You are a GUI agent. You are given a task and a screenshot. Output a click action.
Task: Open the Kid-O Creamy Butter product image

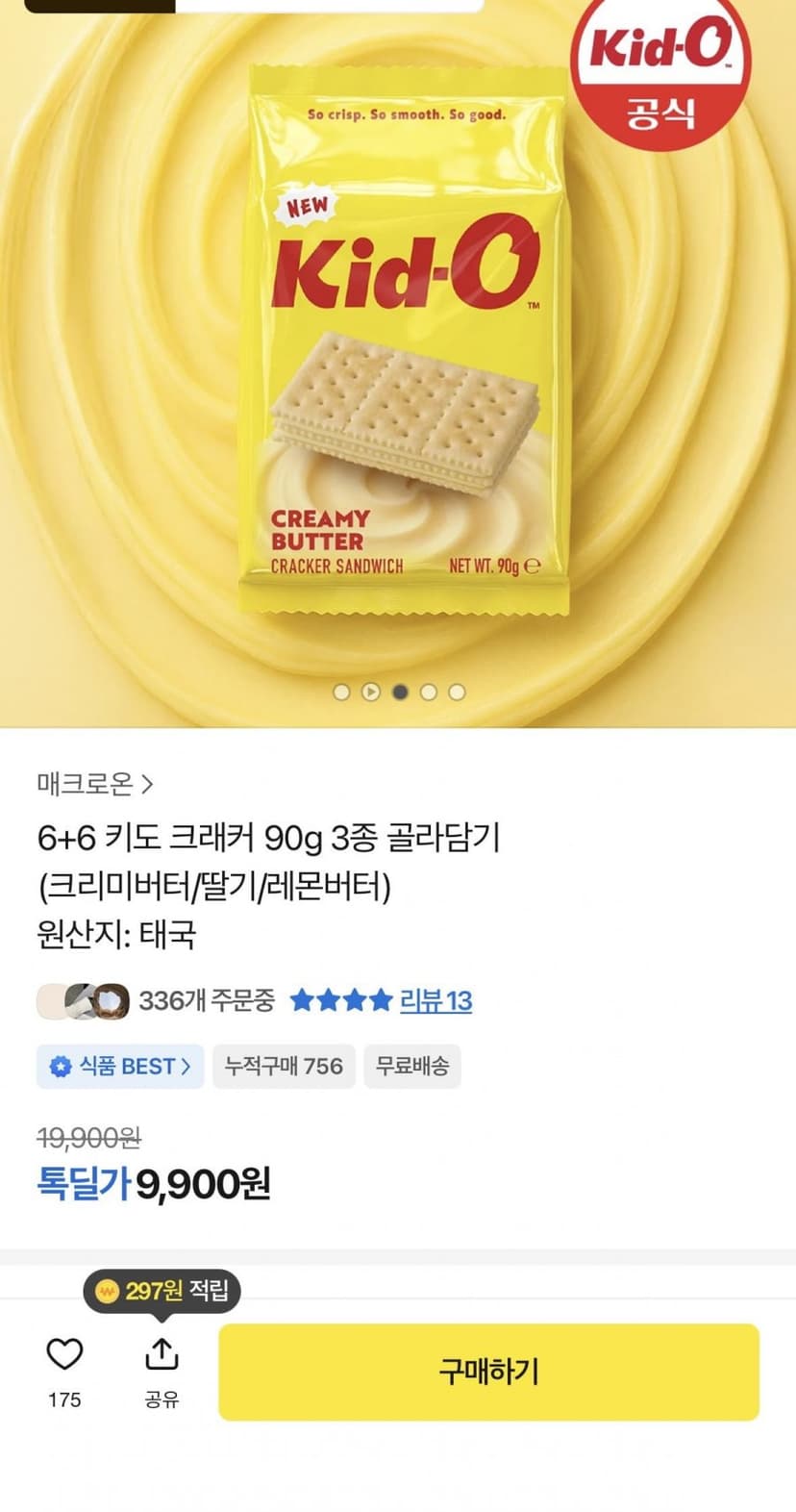pos(404,339)
